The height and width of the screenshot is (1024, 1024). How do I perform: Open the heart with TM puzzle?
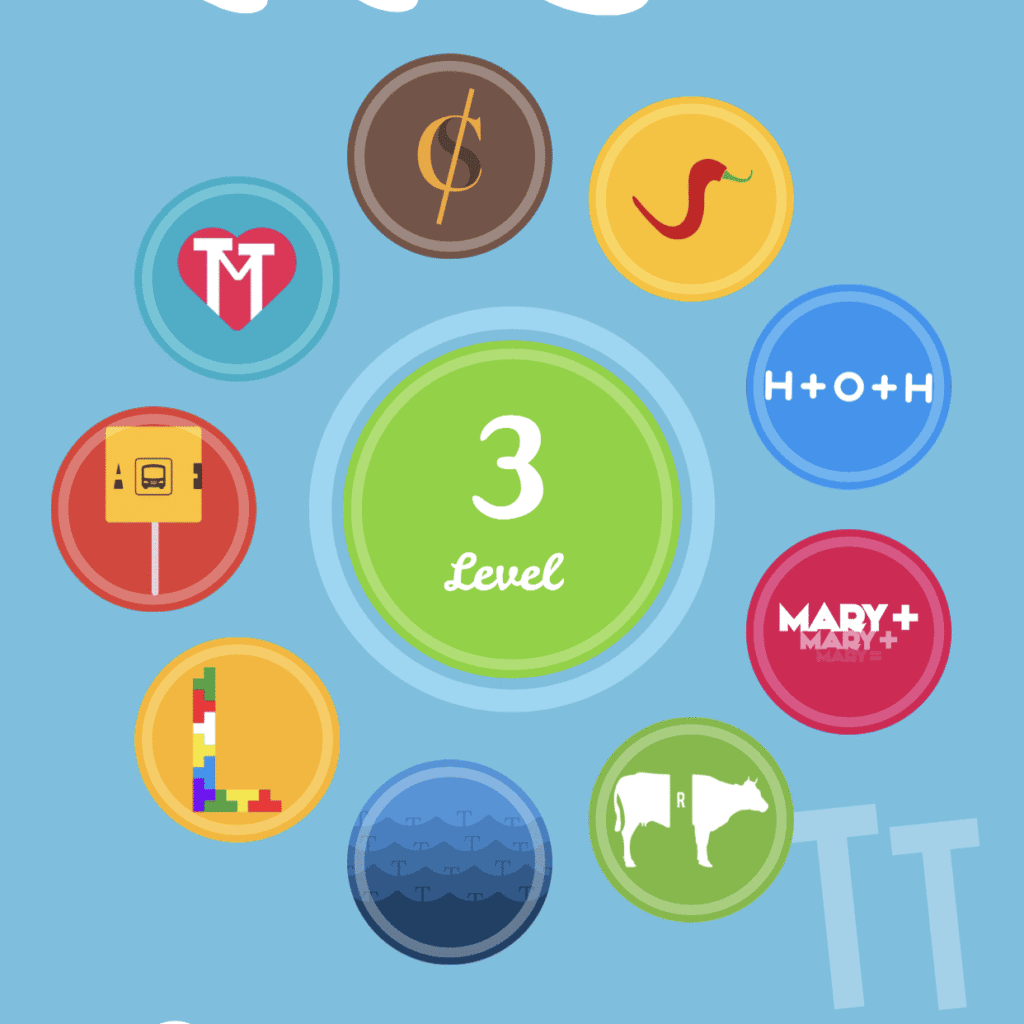coord(237,279)
